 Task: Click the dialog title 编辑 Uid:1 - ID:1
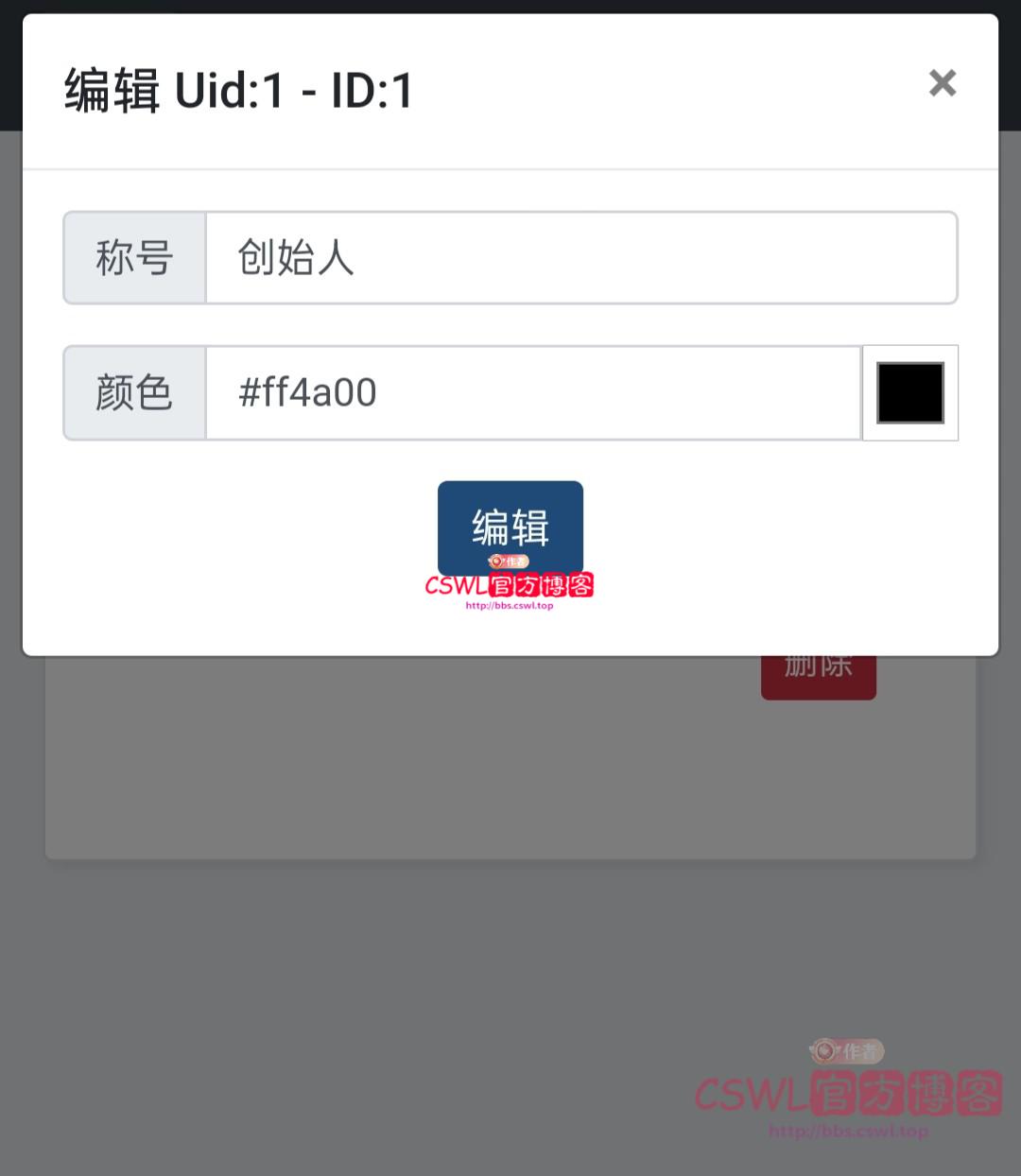pyautogui.click(x=236, y=89)
